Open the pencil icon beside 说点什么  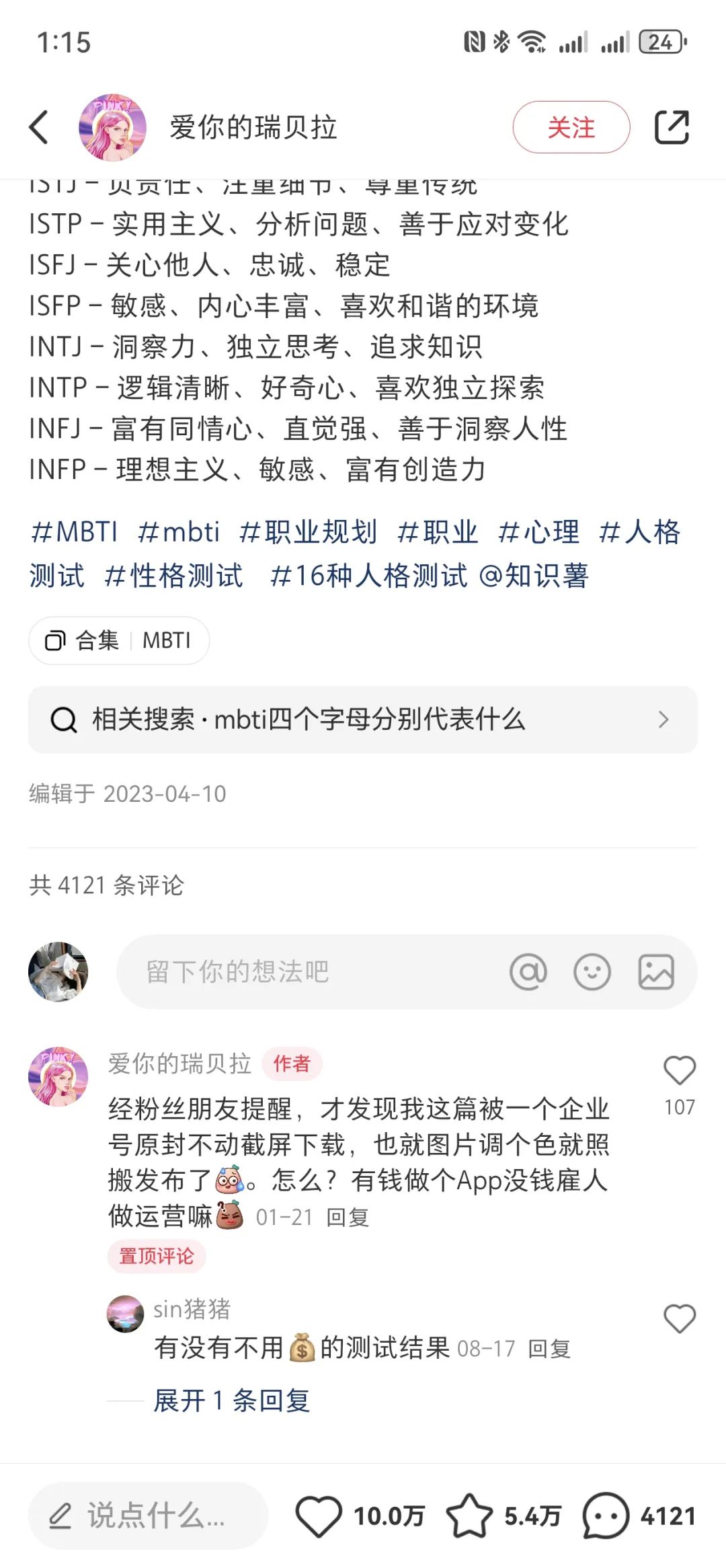(x=61, y=1516)
